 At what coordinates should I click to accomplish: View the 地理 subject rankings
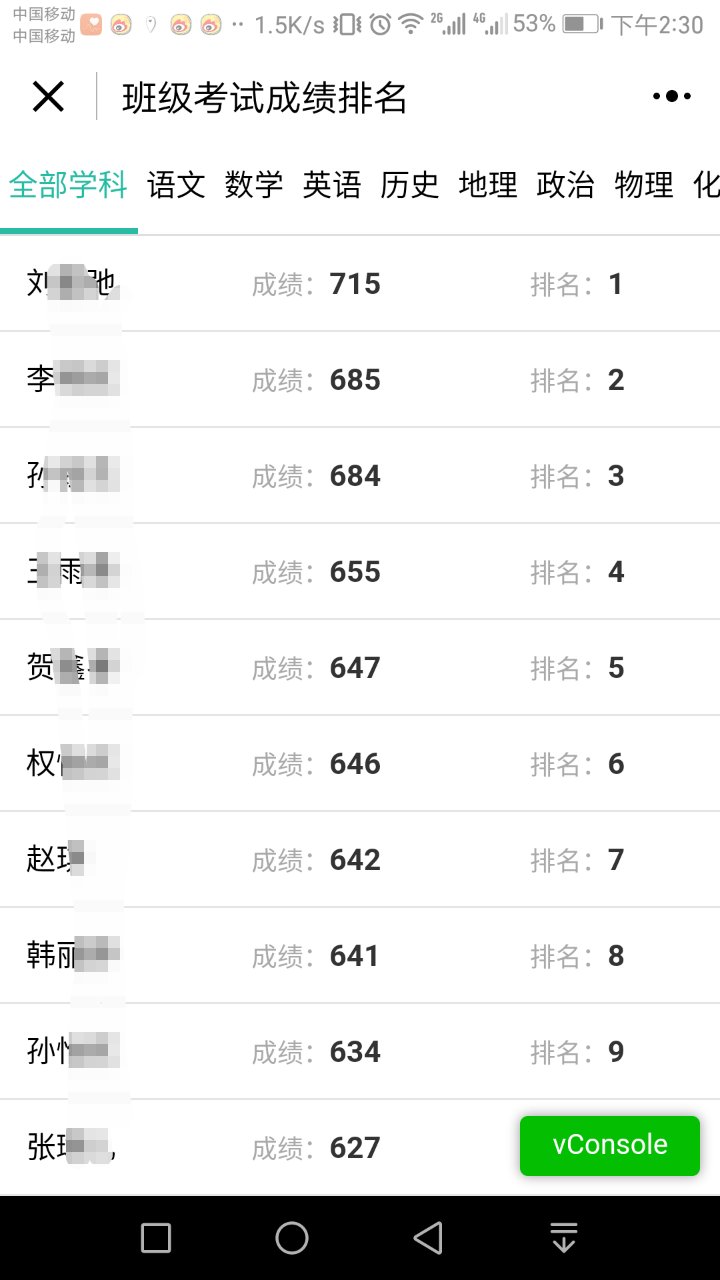pos(488,185)
